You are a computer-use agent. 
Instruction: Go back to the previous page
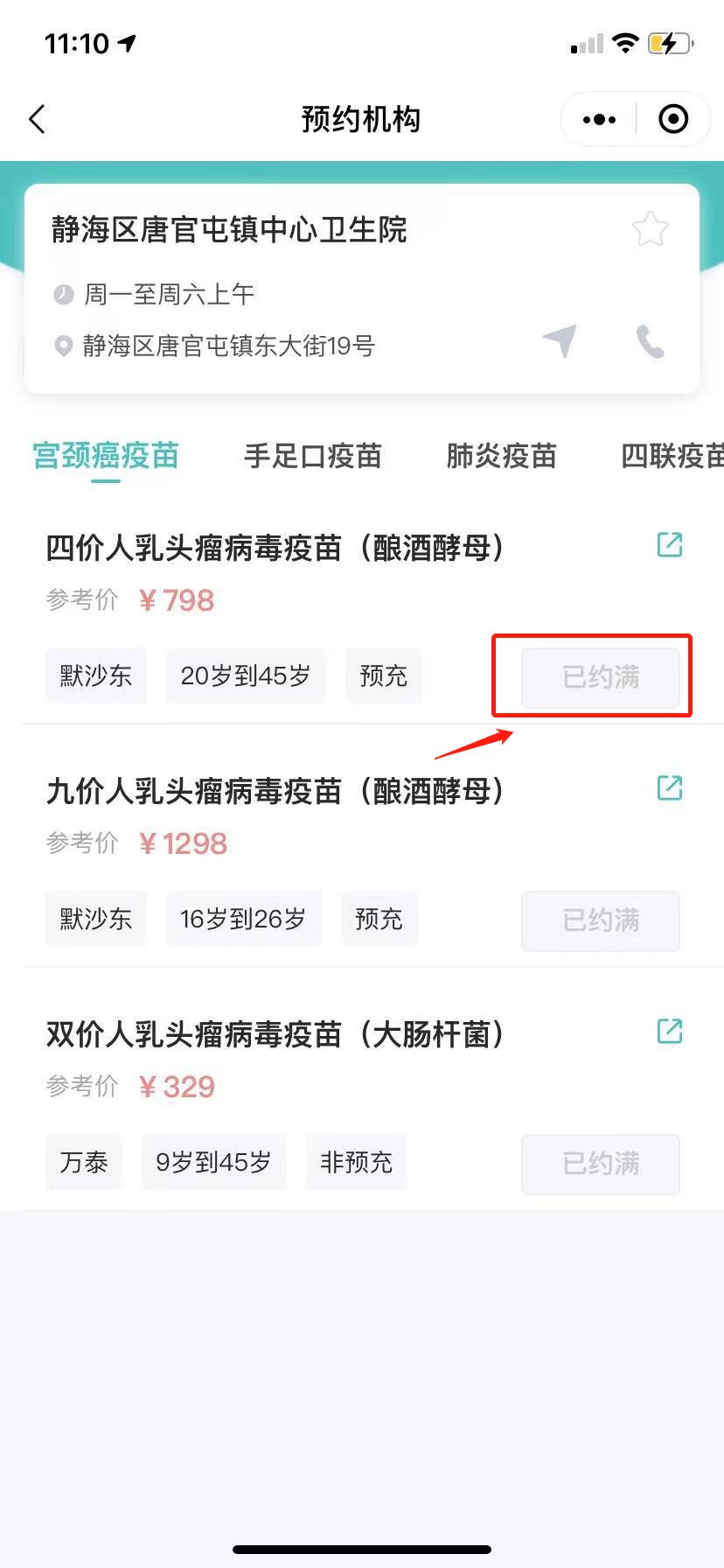pyautogui.click(x=38, y=119)
